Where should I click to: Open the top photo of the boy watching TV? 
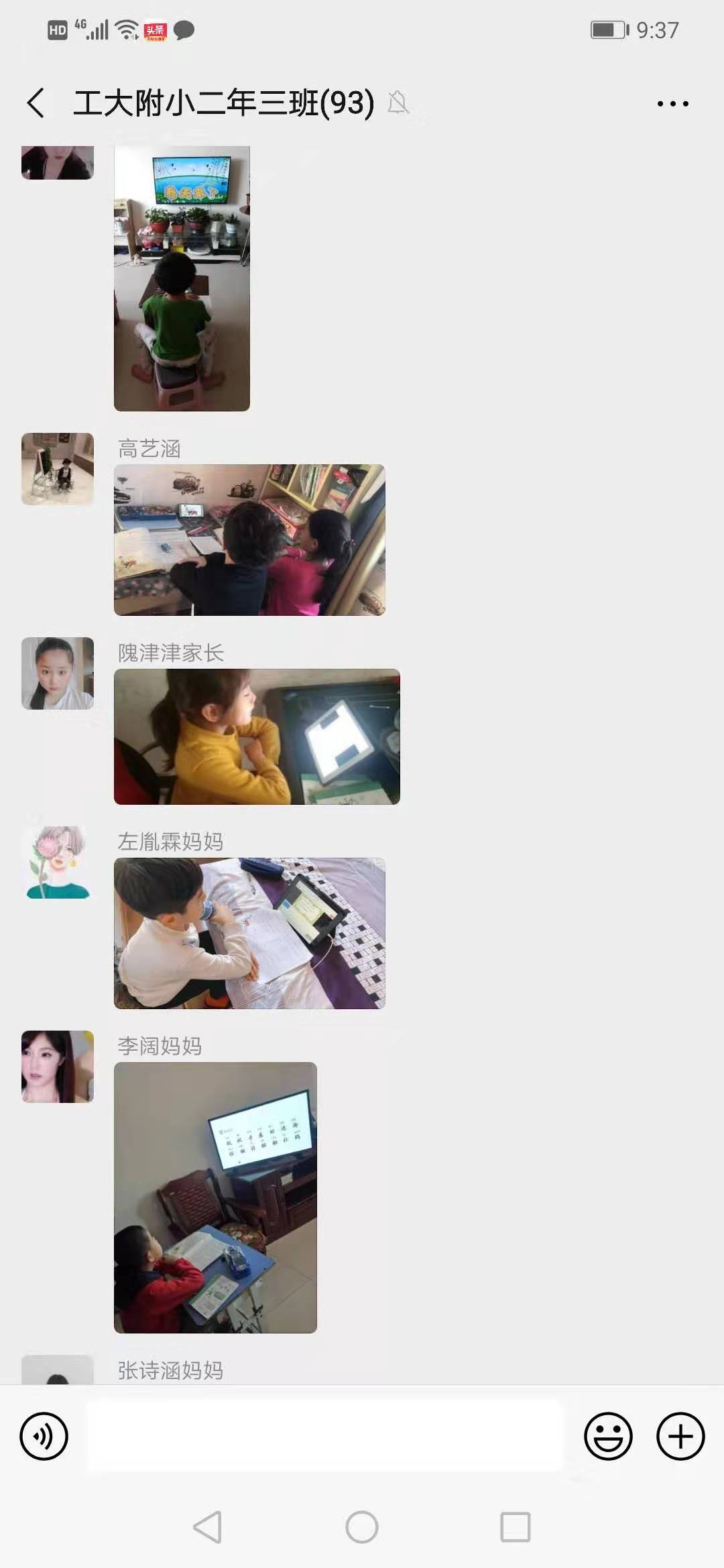tap(182, 278)
